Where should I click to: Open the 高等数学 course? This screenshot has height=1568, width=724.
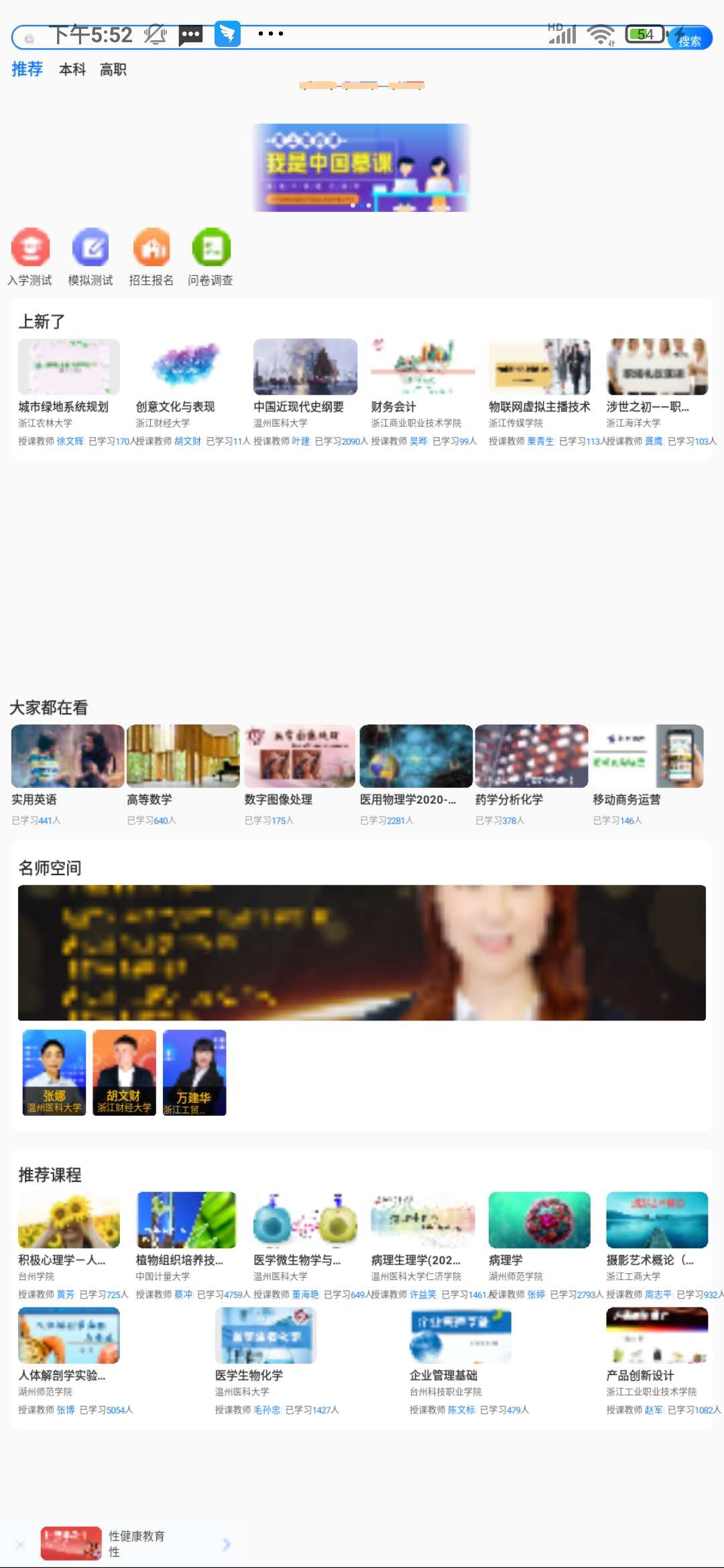pos(183,764)
